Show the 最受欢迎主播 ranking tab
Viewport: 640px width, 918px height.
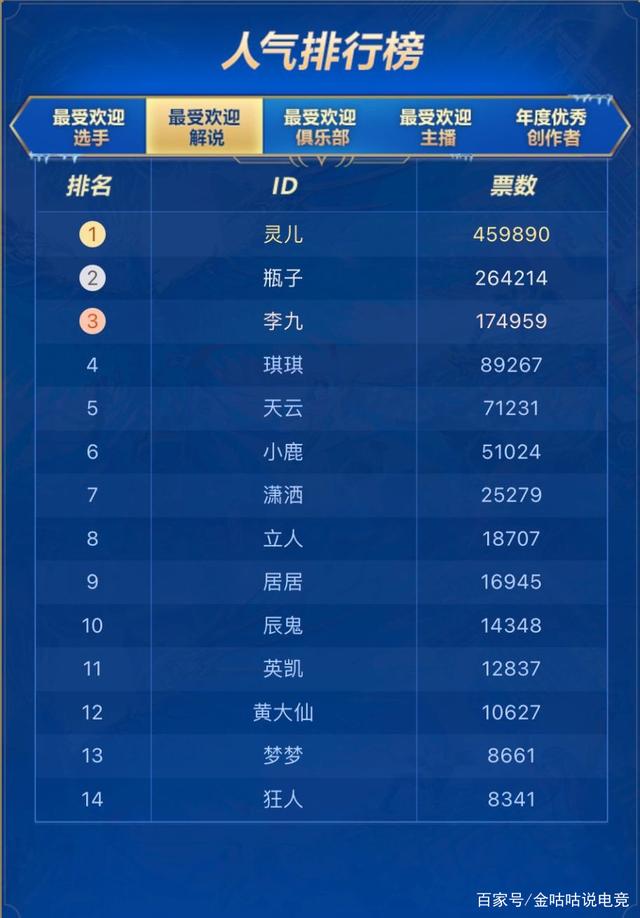[436, 127]
